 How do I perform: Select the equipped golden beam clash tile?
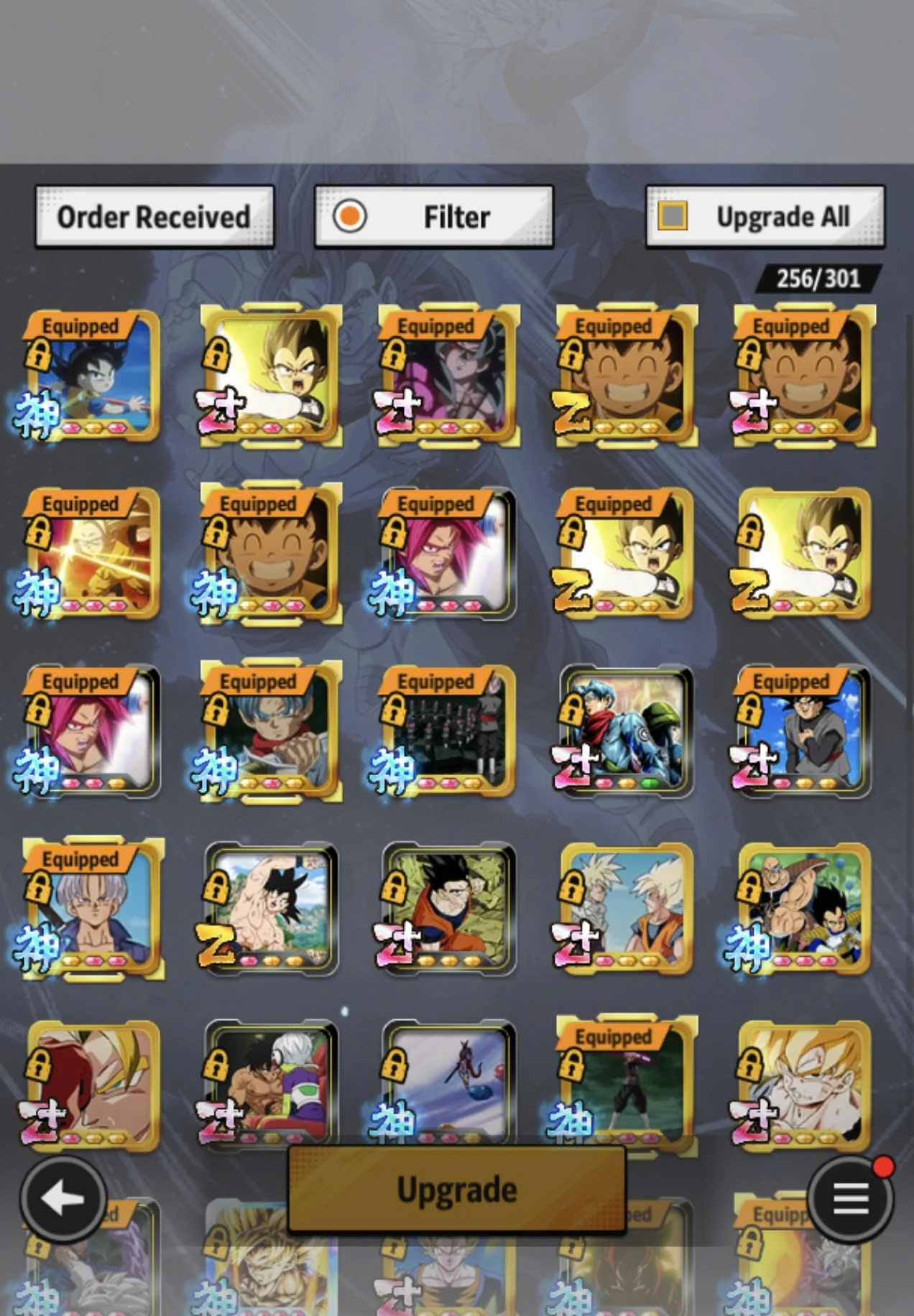[x=92, y=553]
